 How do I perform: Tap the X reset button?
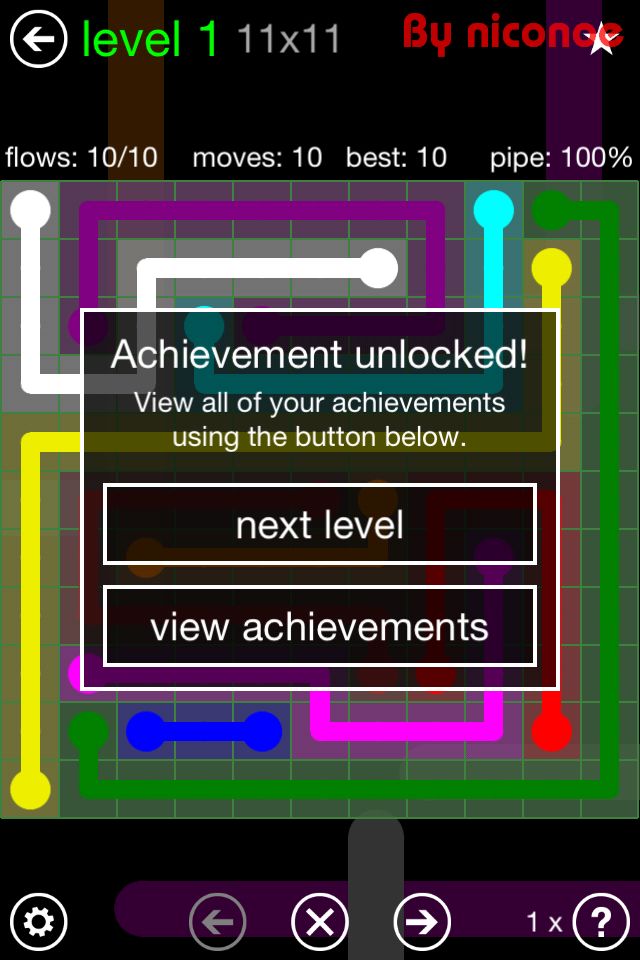320,921
